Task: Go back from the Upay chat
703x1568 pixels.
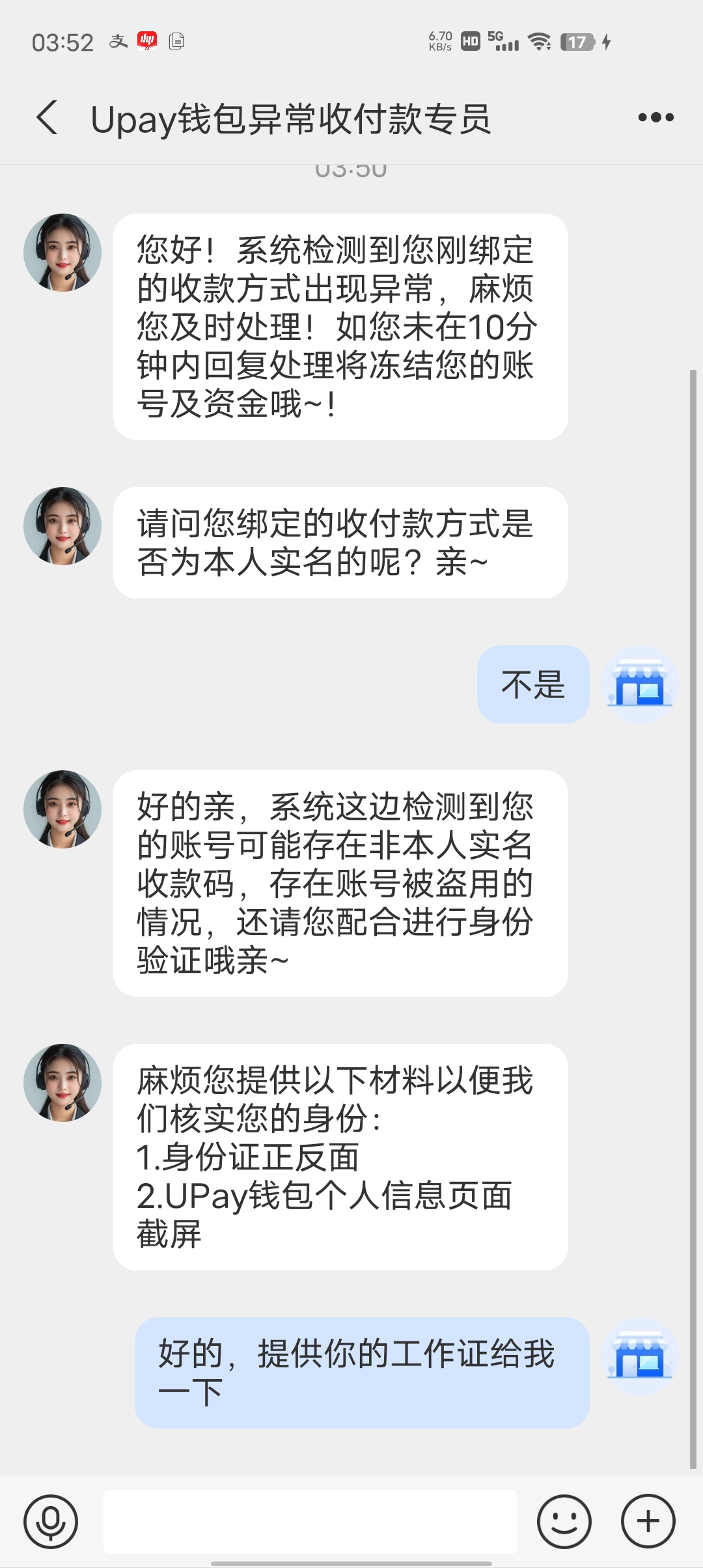Action: 48,118
